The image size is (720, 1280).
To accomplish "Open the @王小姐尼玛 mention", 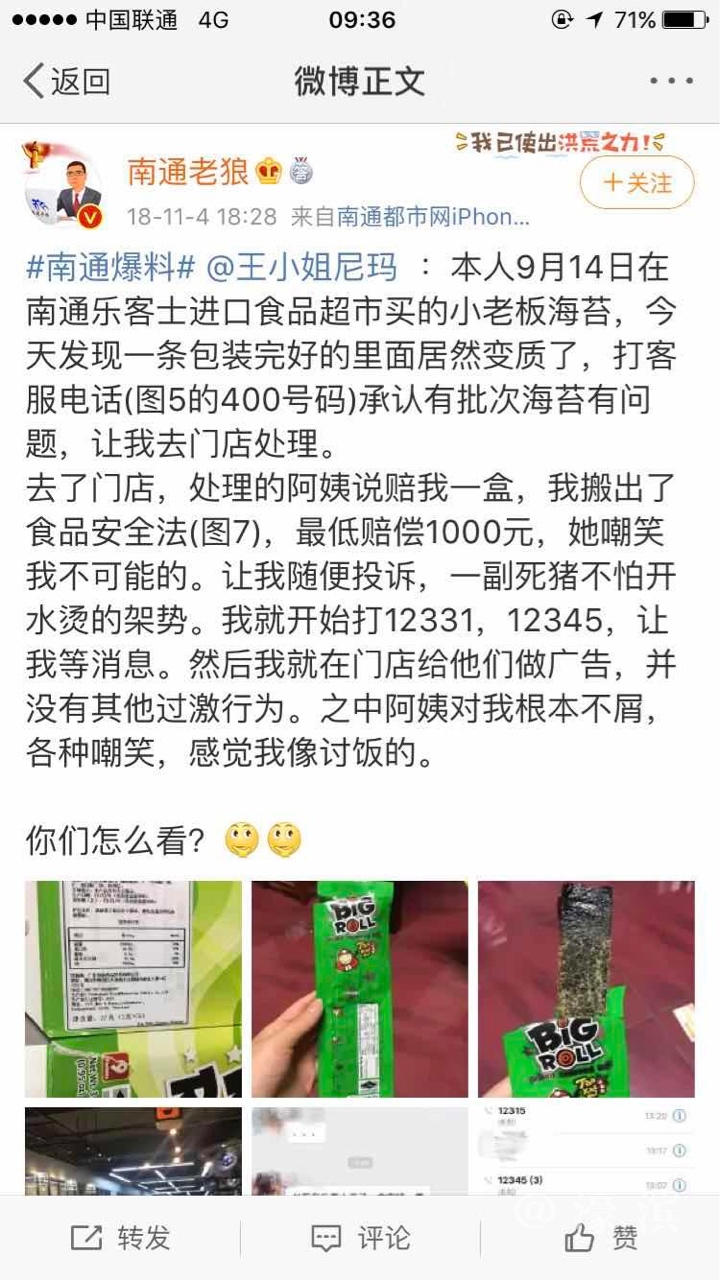I will pos(302,268).
